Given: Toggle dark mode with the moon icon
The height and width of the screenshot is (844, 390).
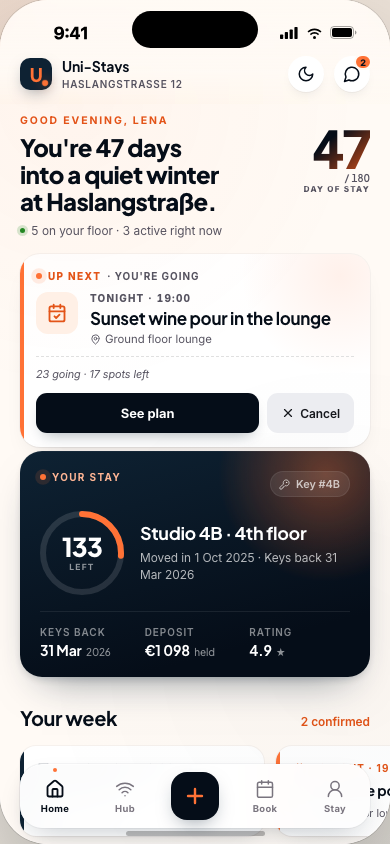Looking at the screenshot, I should click(306, 74).
